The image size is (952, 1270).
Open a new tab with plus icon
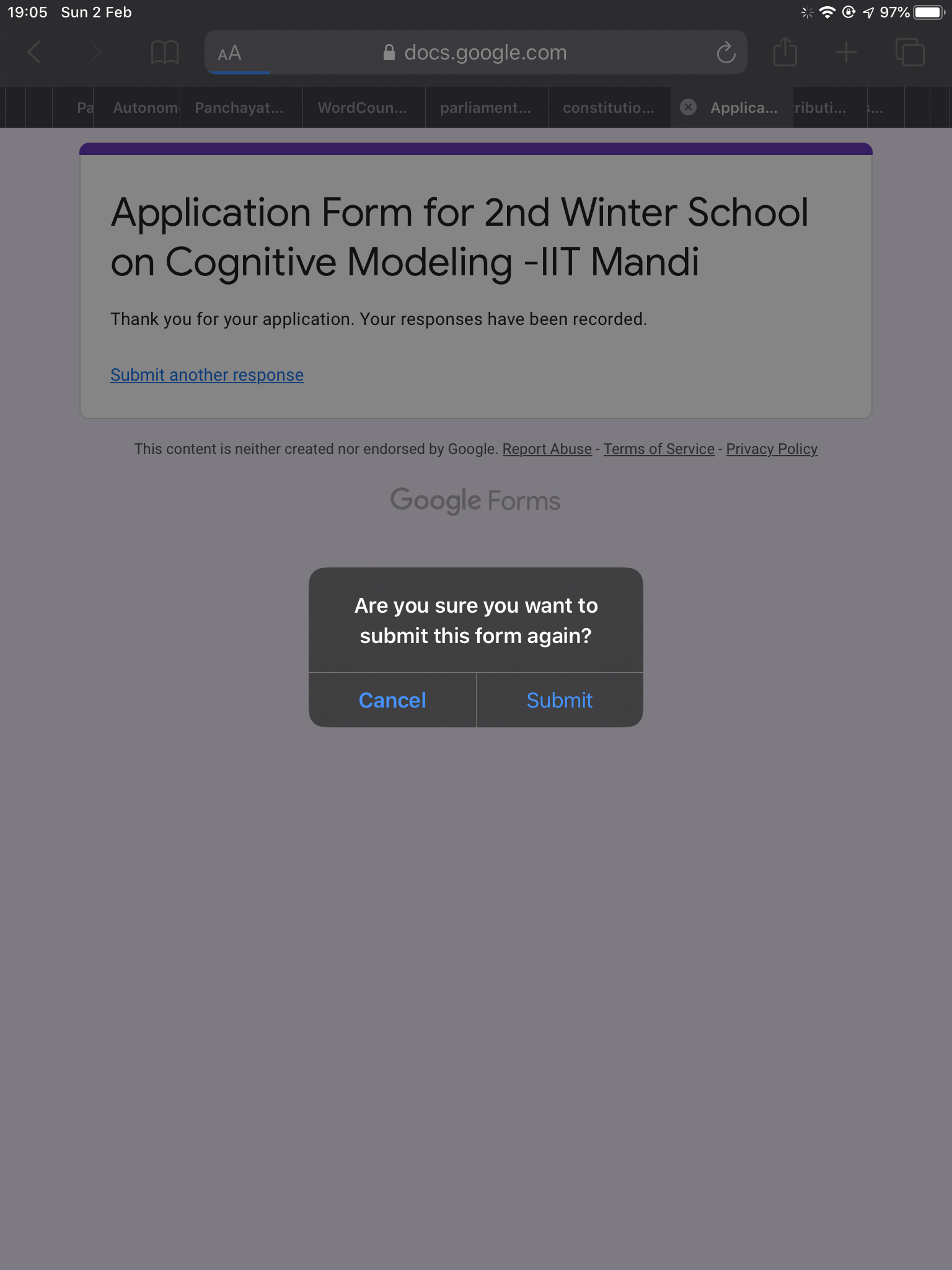coord(846,53)
